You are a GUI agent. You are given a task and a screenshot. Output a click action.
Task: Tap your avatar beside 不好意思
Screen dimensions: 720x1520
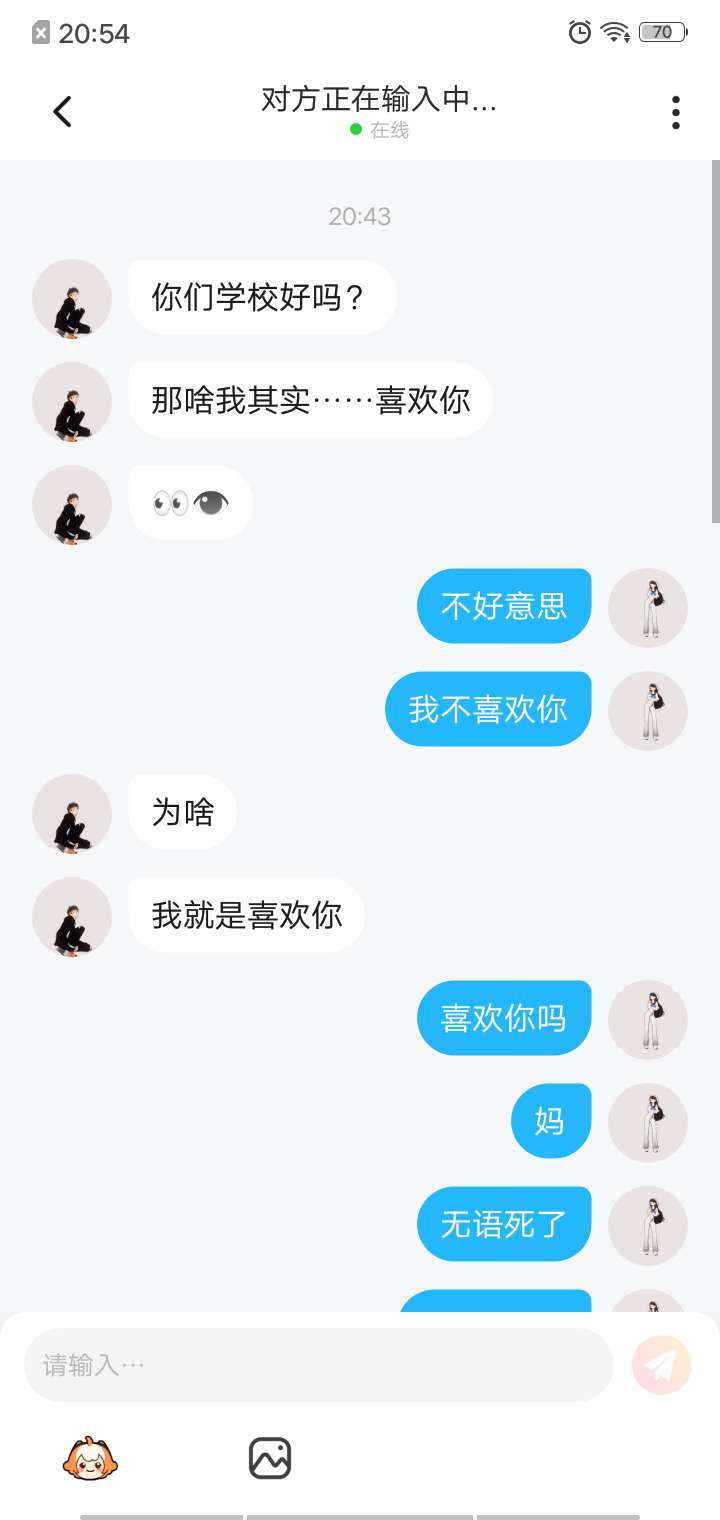648,608
